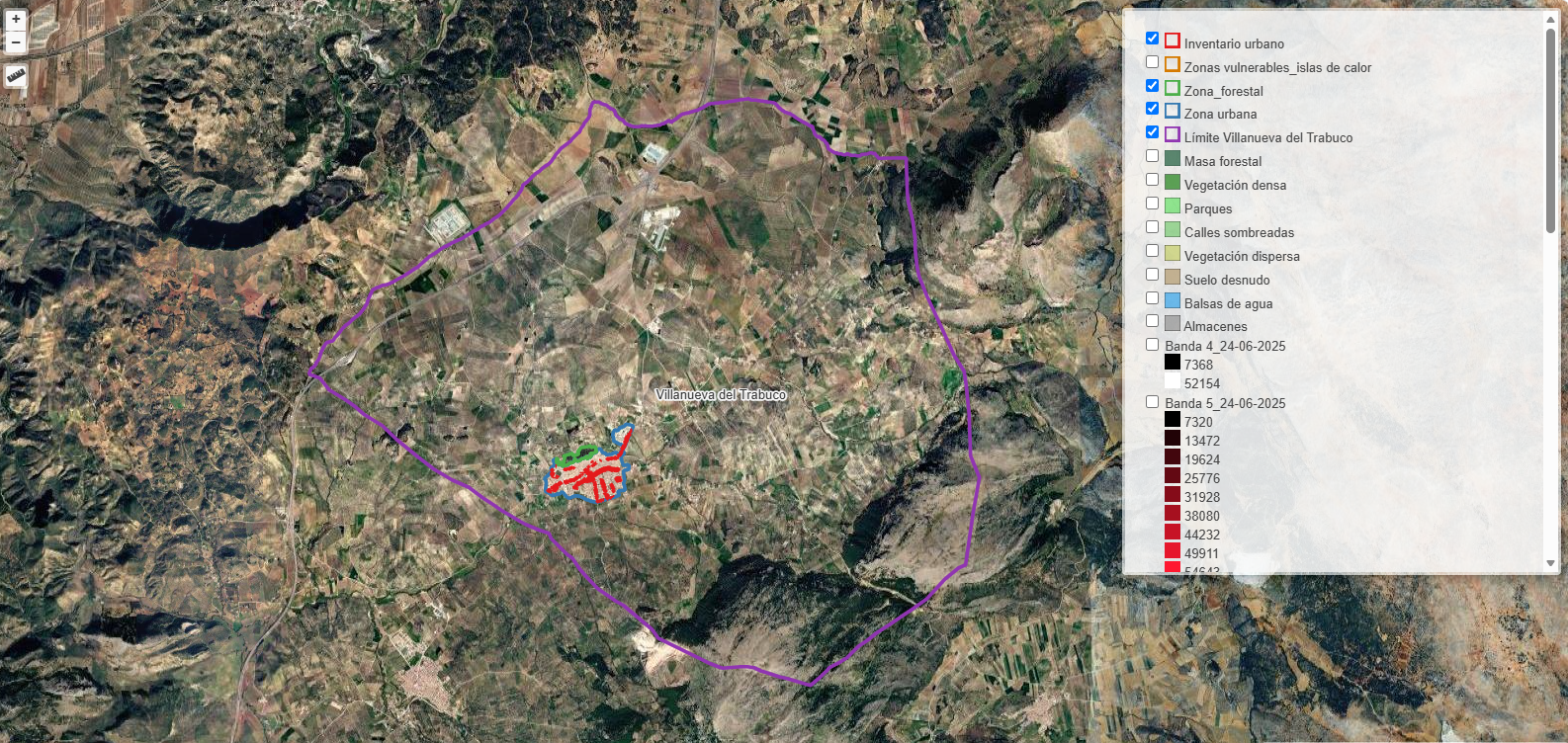Show the Masa forestal layer

(x=1152, y=156)
